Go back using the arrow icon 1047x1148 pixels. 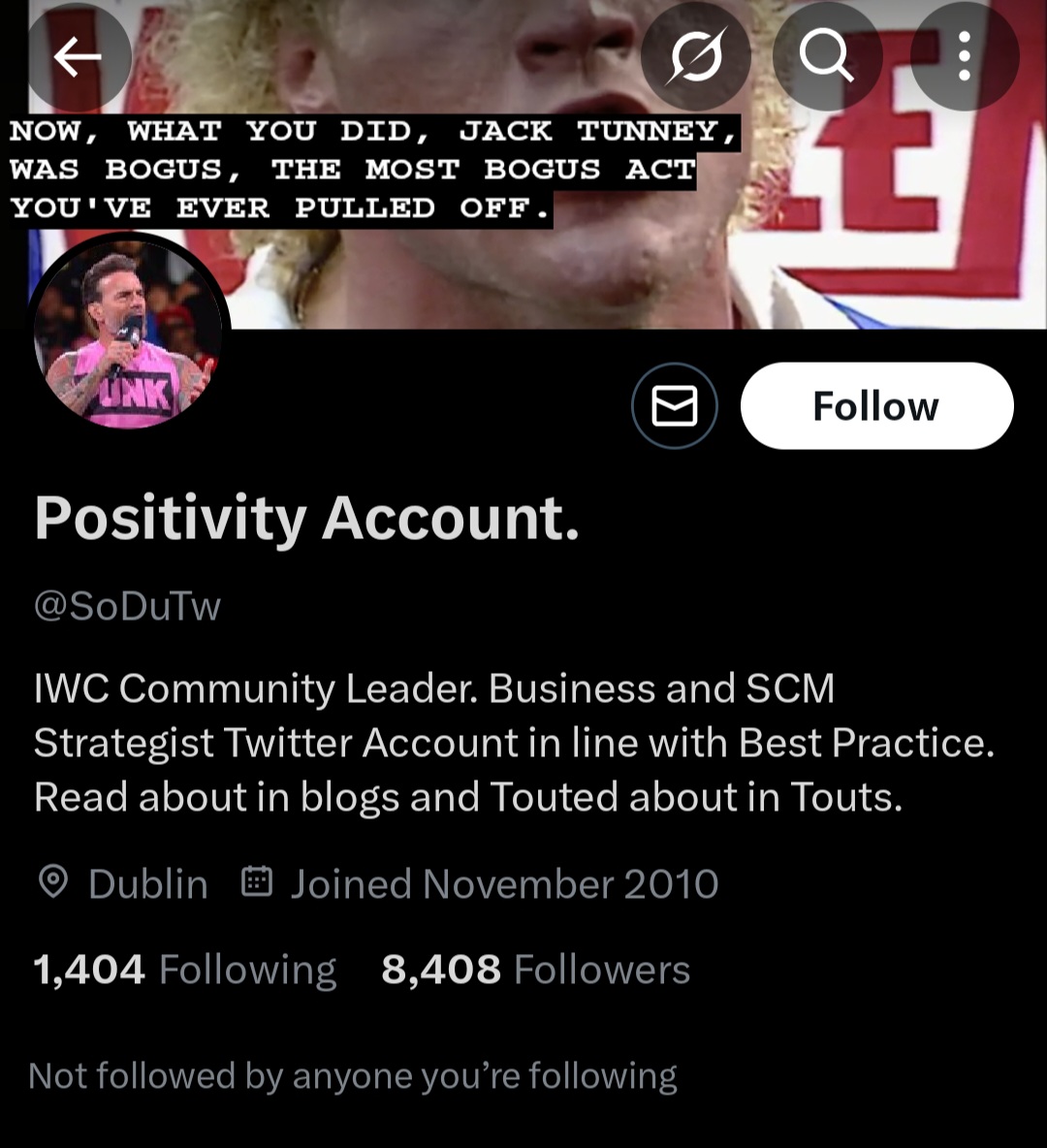click(78, 58)
